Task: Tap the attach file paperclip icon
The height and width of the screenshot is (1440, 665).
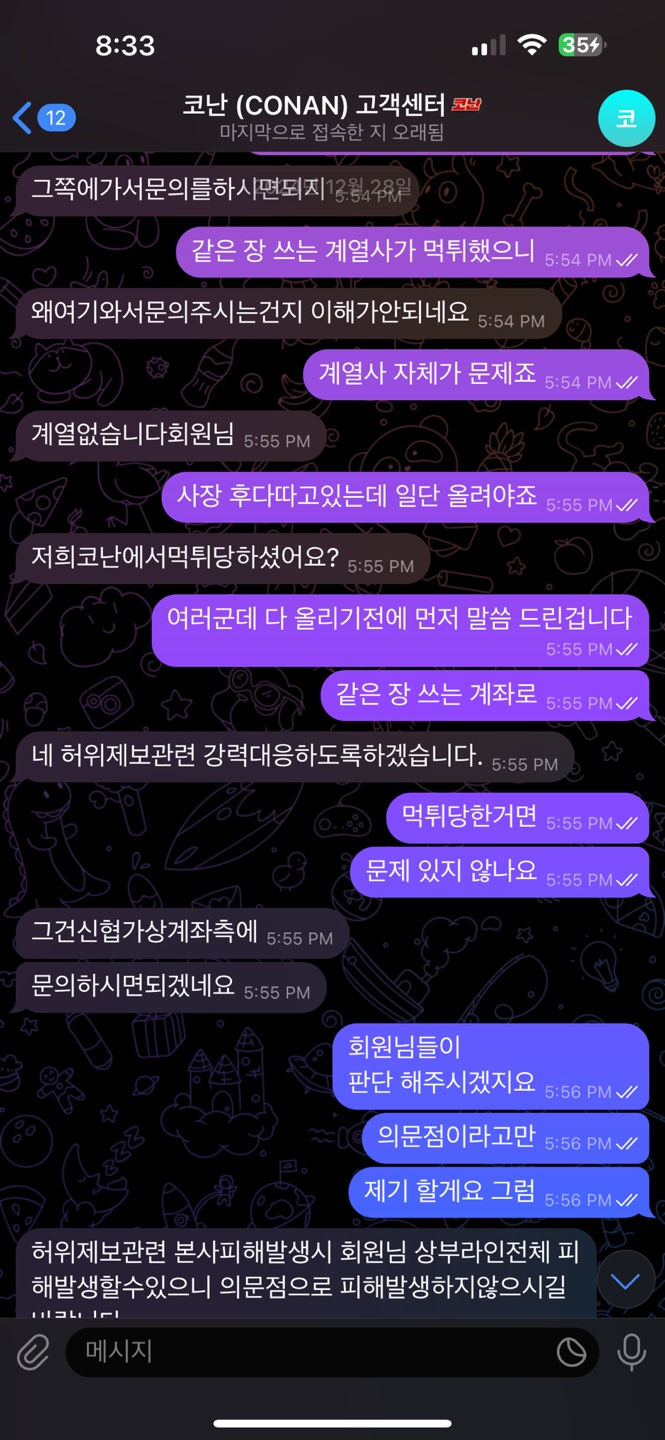Action: tap(33, 1353)
